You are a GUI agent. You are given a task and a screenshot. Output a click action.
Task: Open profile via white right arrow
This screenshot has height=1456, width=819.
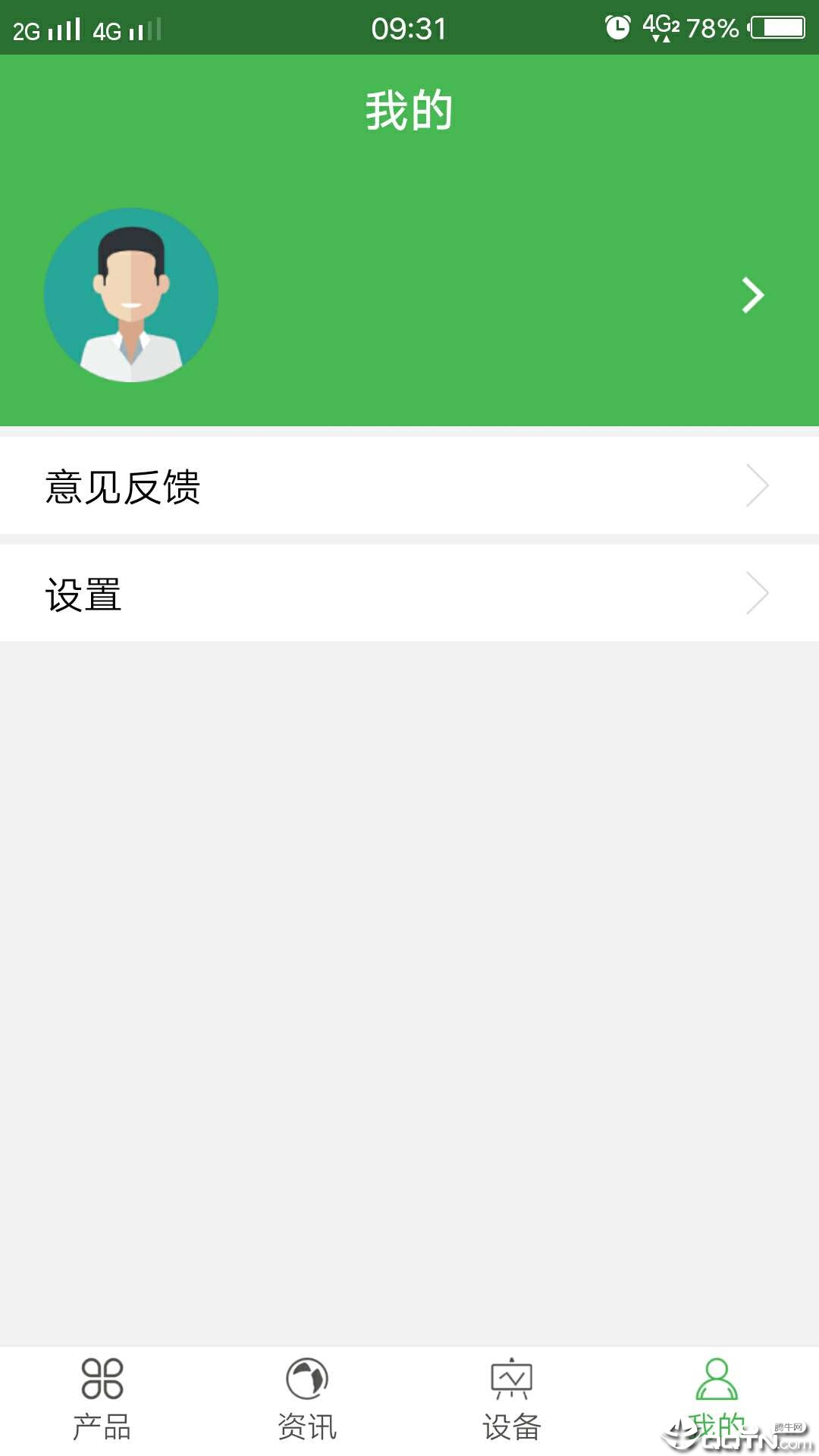tap(753, 296)
